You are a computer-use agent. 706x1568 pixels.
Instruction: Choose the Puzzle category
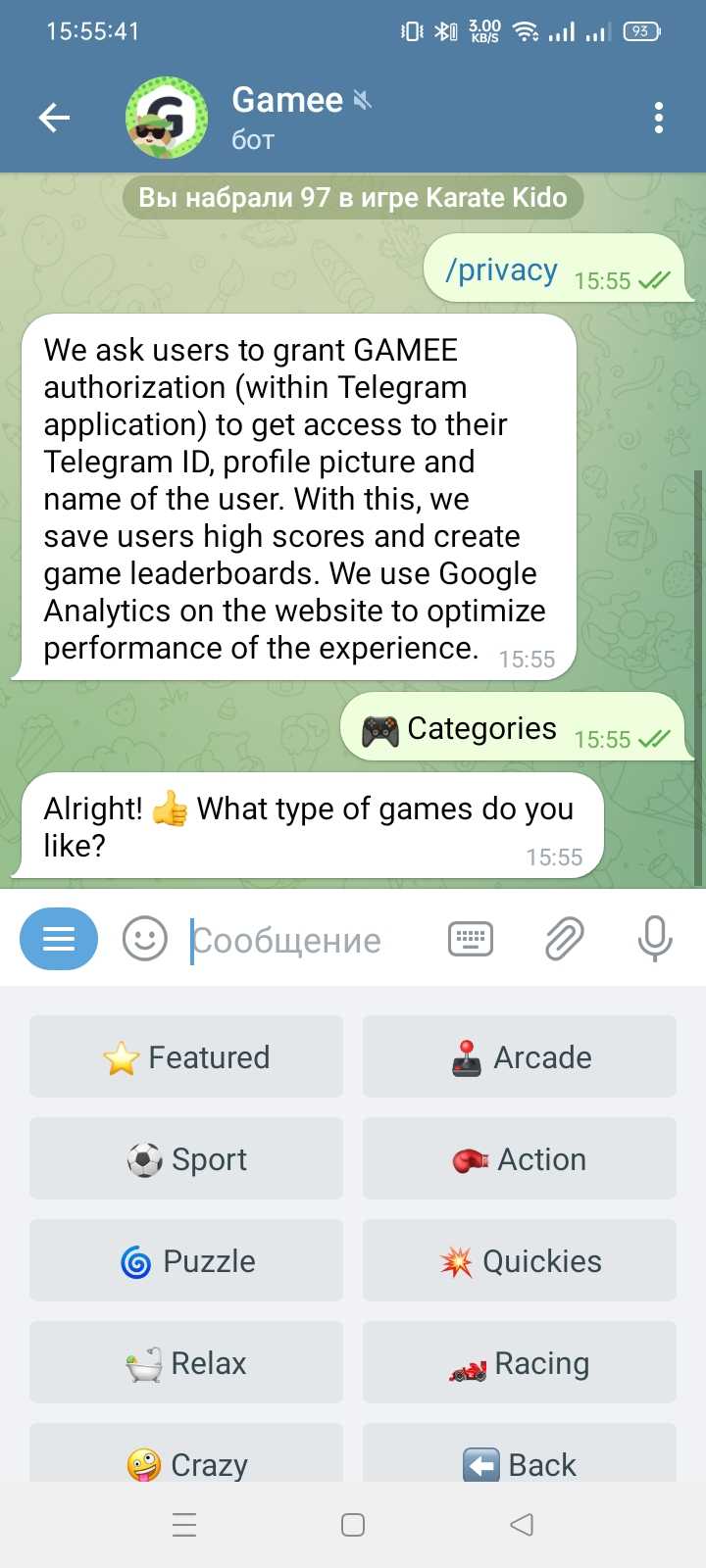click(186, 1260)
